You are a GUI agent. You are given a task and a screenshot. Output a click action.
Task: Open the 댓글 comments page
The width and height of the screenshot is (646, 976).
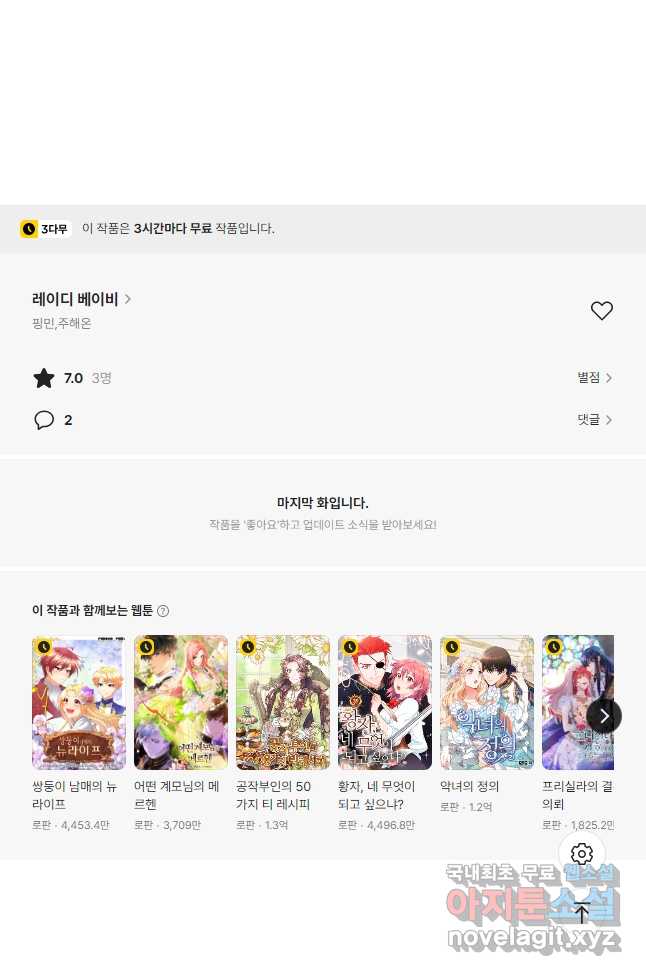pos(594,420)
